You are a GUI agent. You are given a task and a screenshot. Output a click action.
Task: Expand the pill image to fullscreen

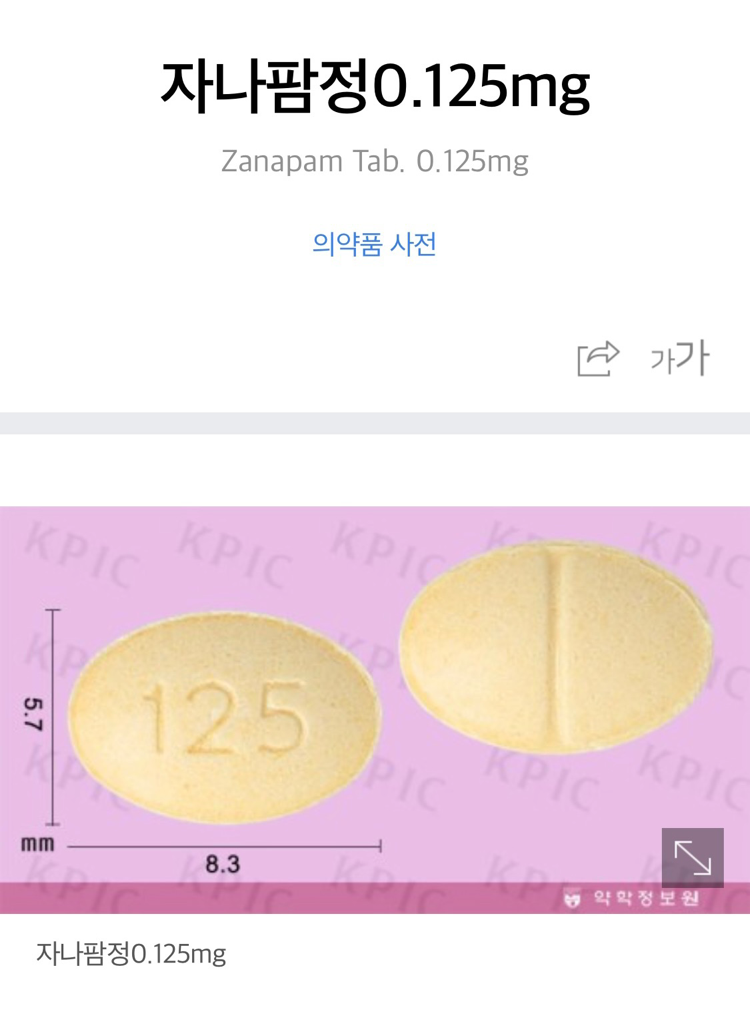692,858
